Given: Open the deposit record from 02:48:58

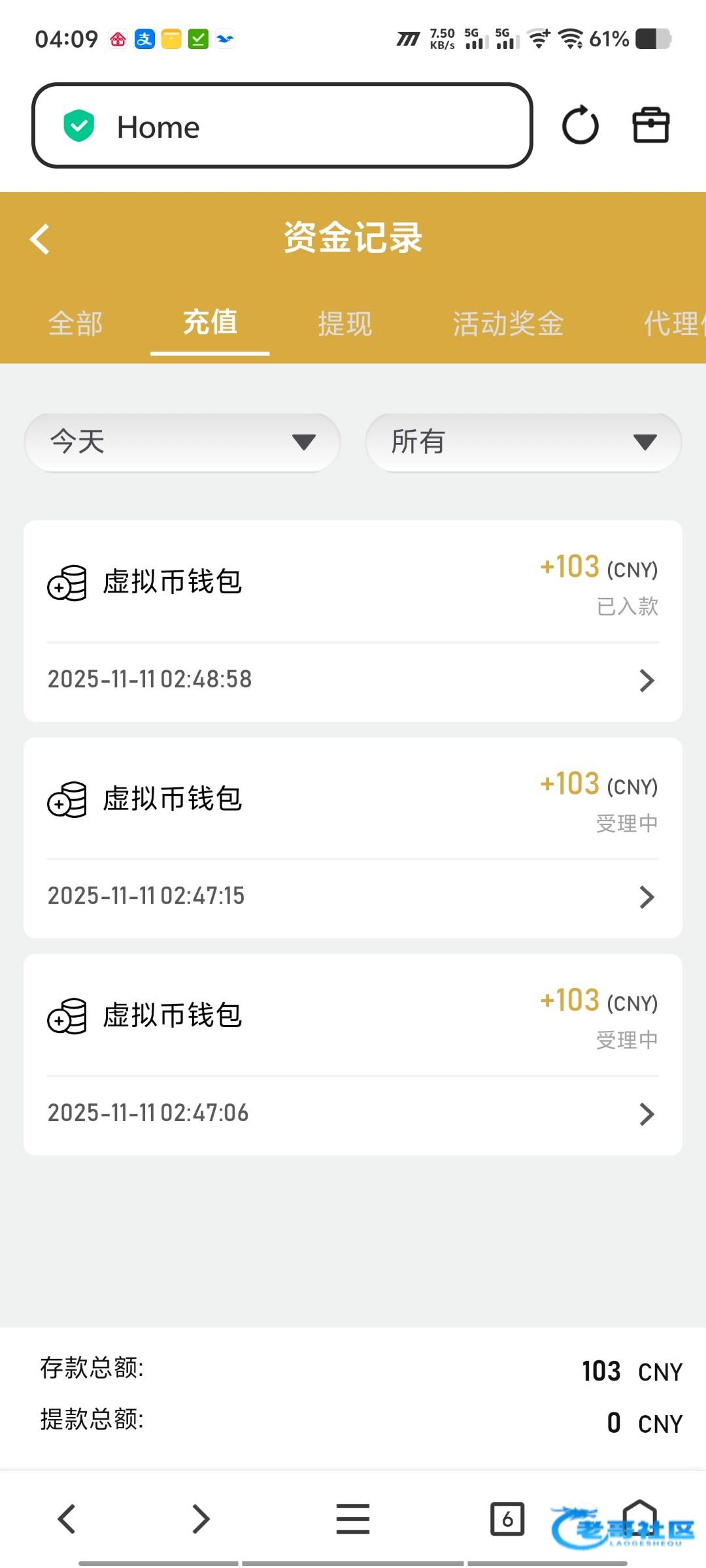Looking at the screenshot, I should 353,680.
